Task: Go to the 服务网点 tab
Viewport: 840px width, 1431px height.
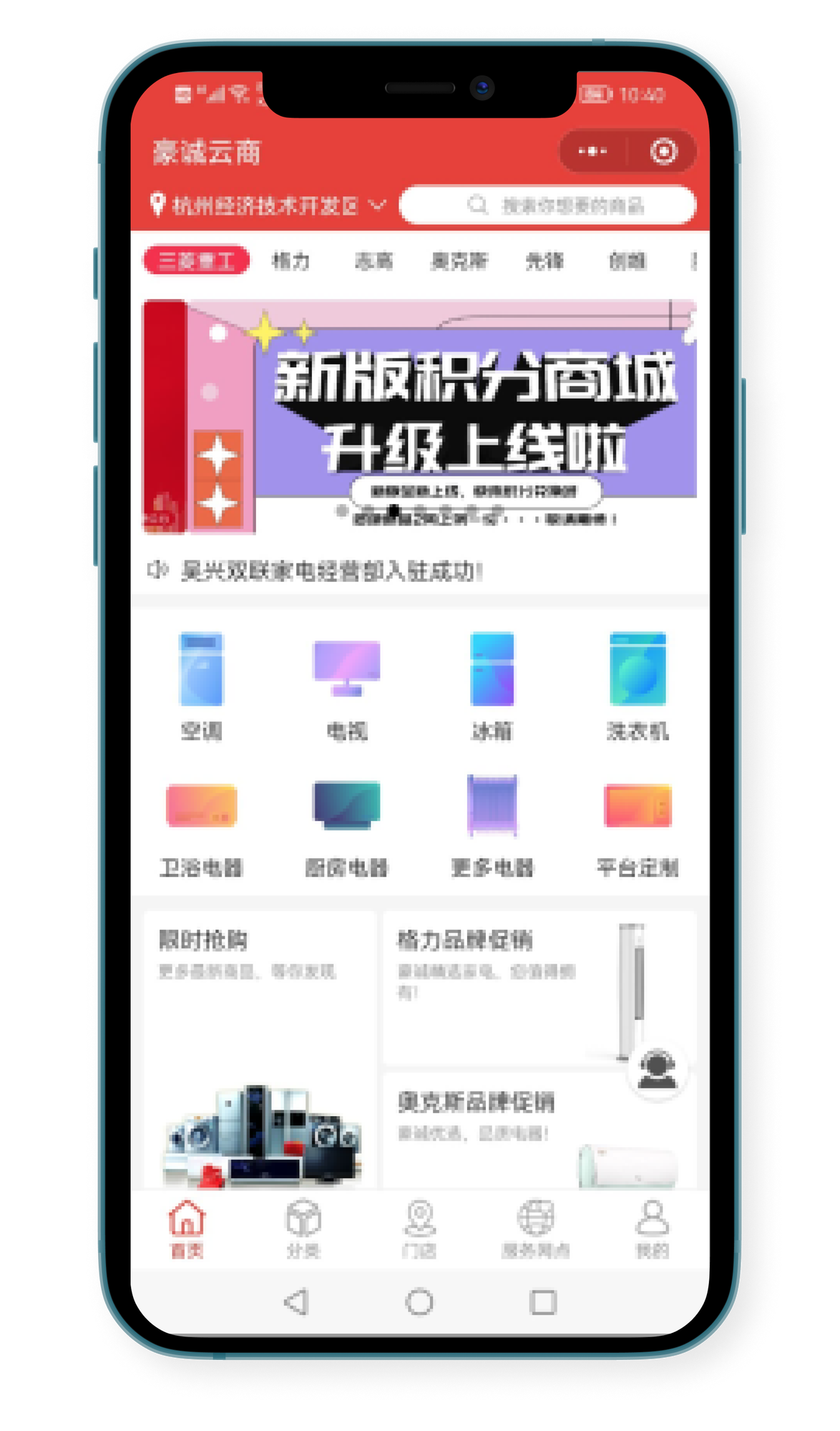Action: click(536, 1228)
